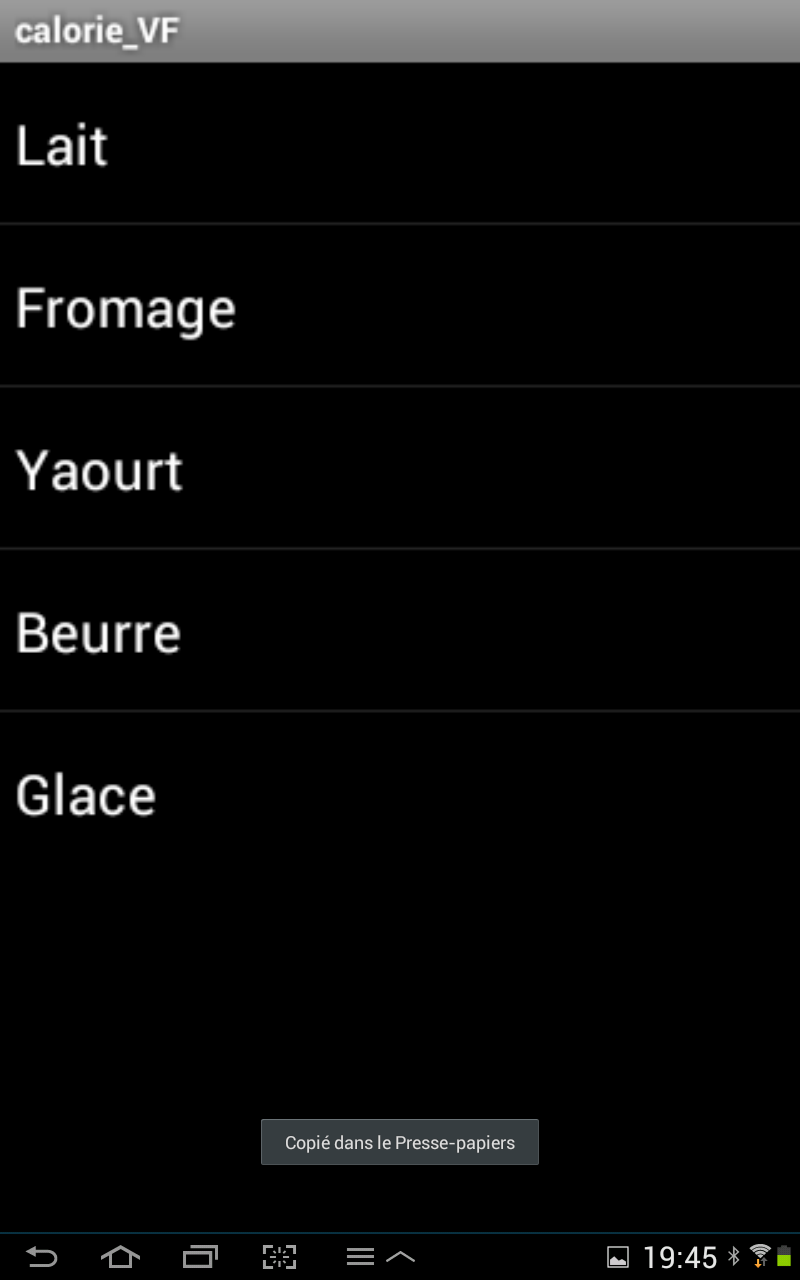Return to the home screen
This screenshot has width=800, height=1280.
120,1256
